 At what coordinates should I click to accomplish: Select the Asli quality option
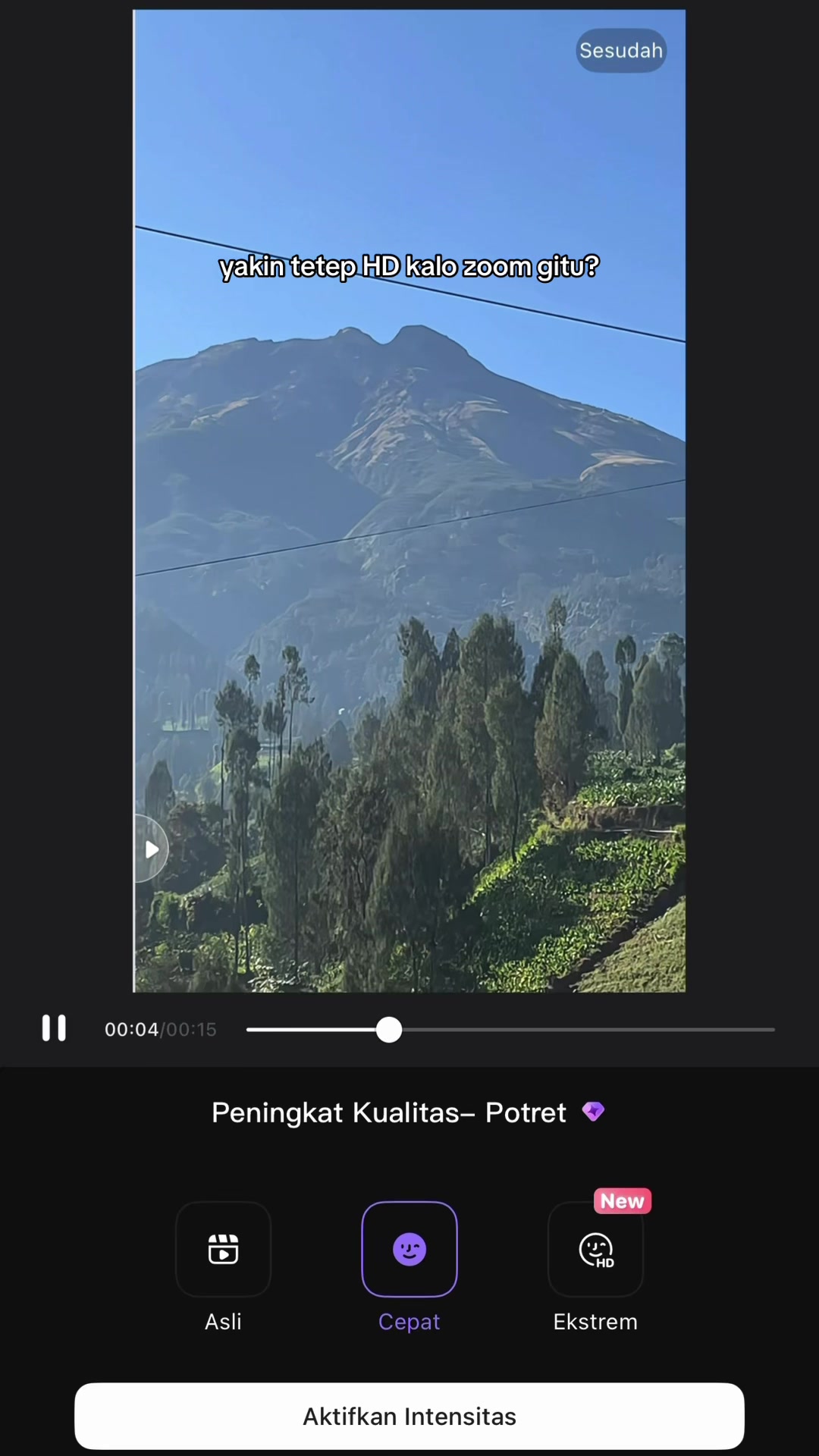click(223, 1249)
